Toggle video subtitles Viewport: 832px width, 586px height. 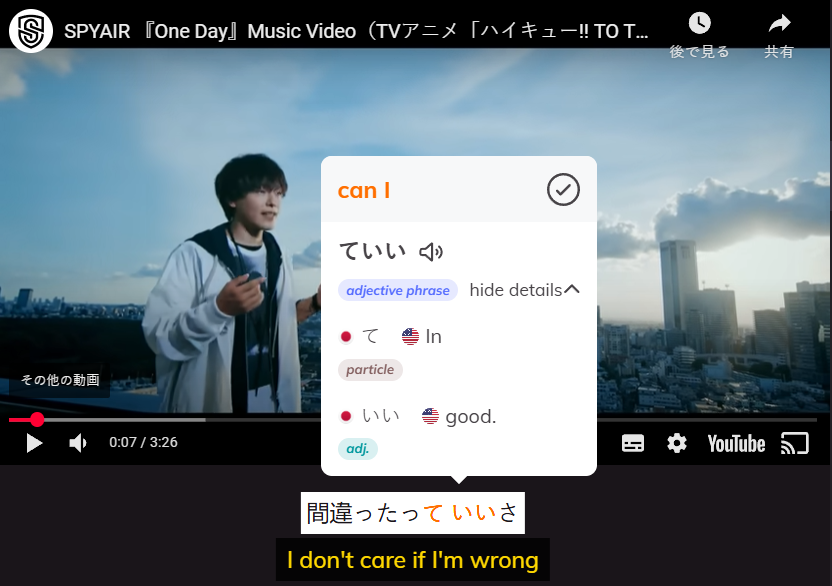[633, 443]
